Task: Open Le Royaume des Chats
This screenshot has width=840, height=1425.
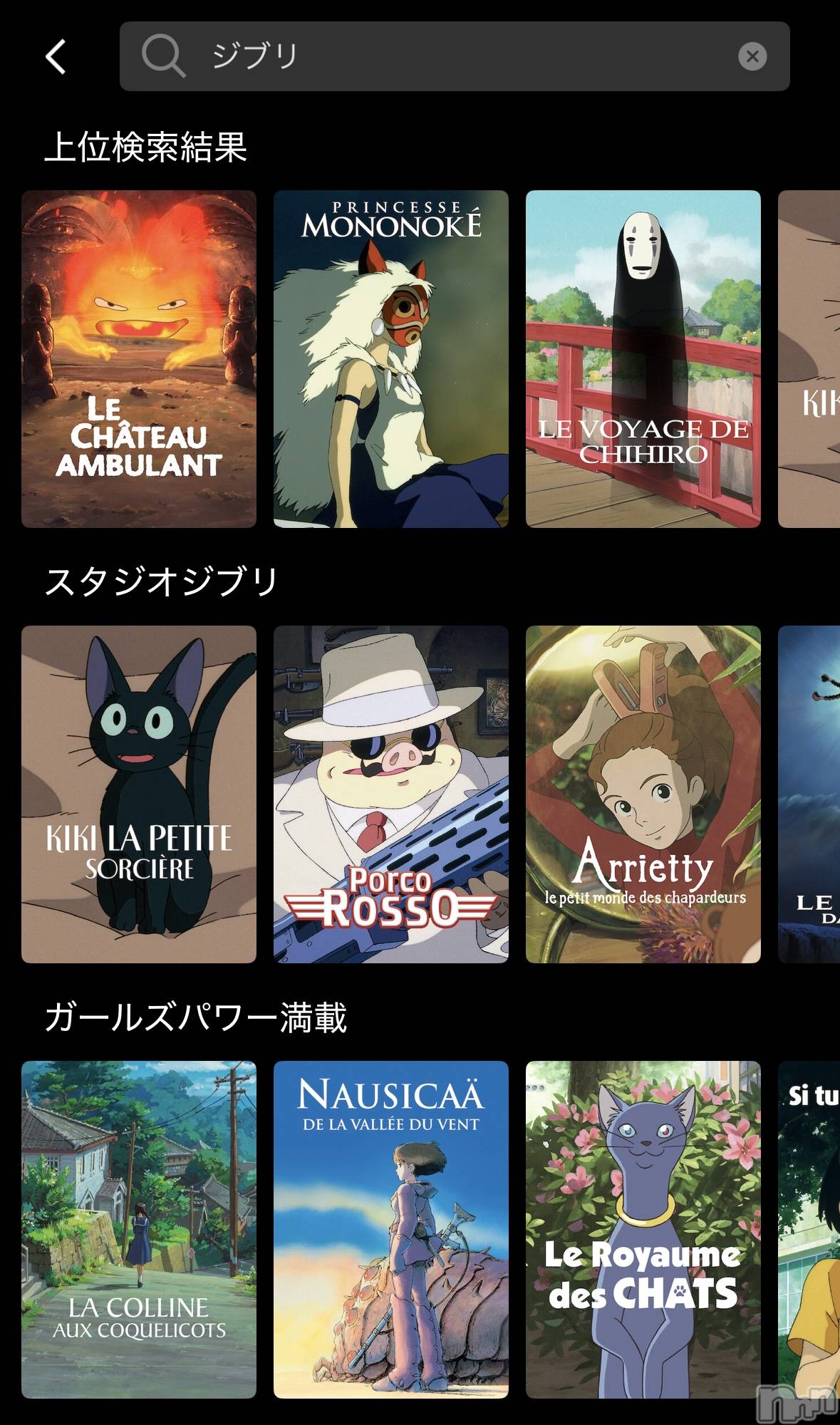Action: (x=643, y=1229)
